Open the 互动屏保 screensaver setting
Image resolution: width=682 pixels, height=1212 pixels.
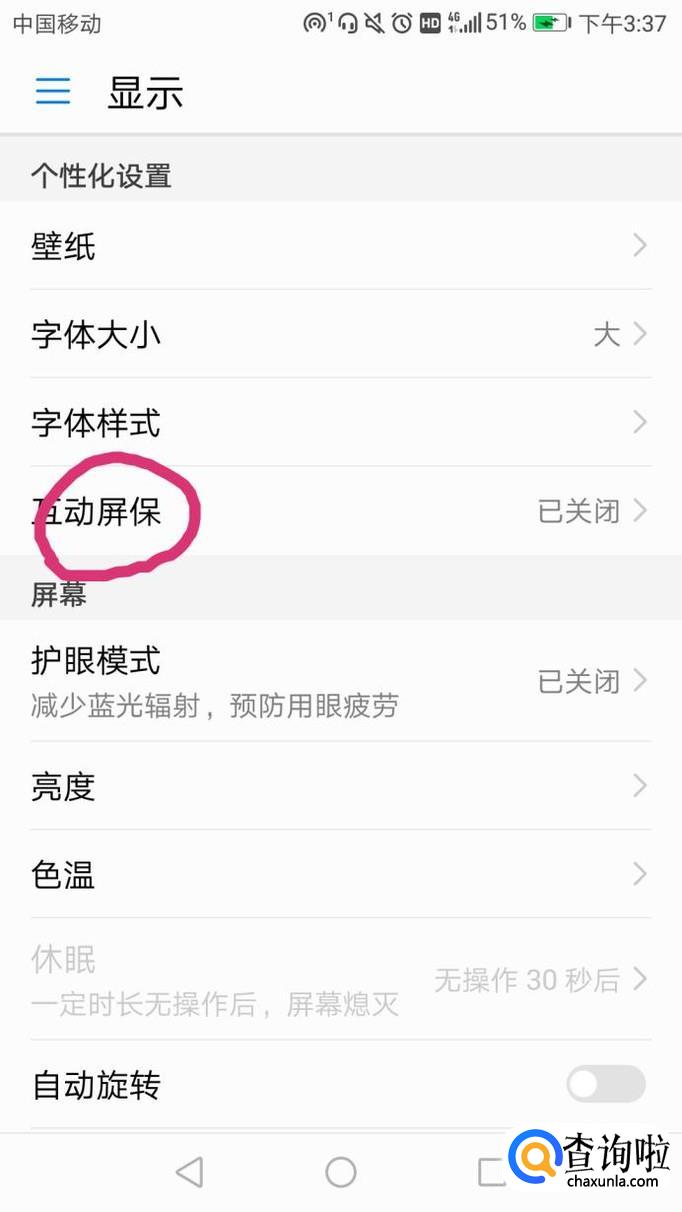tap(341, 511)
